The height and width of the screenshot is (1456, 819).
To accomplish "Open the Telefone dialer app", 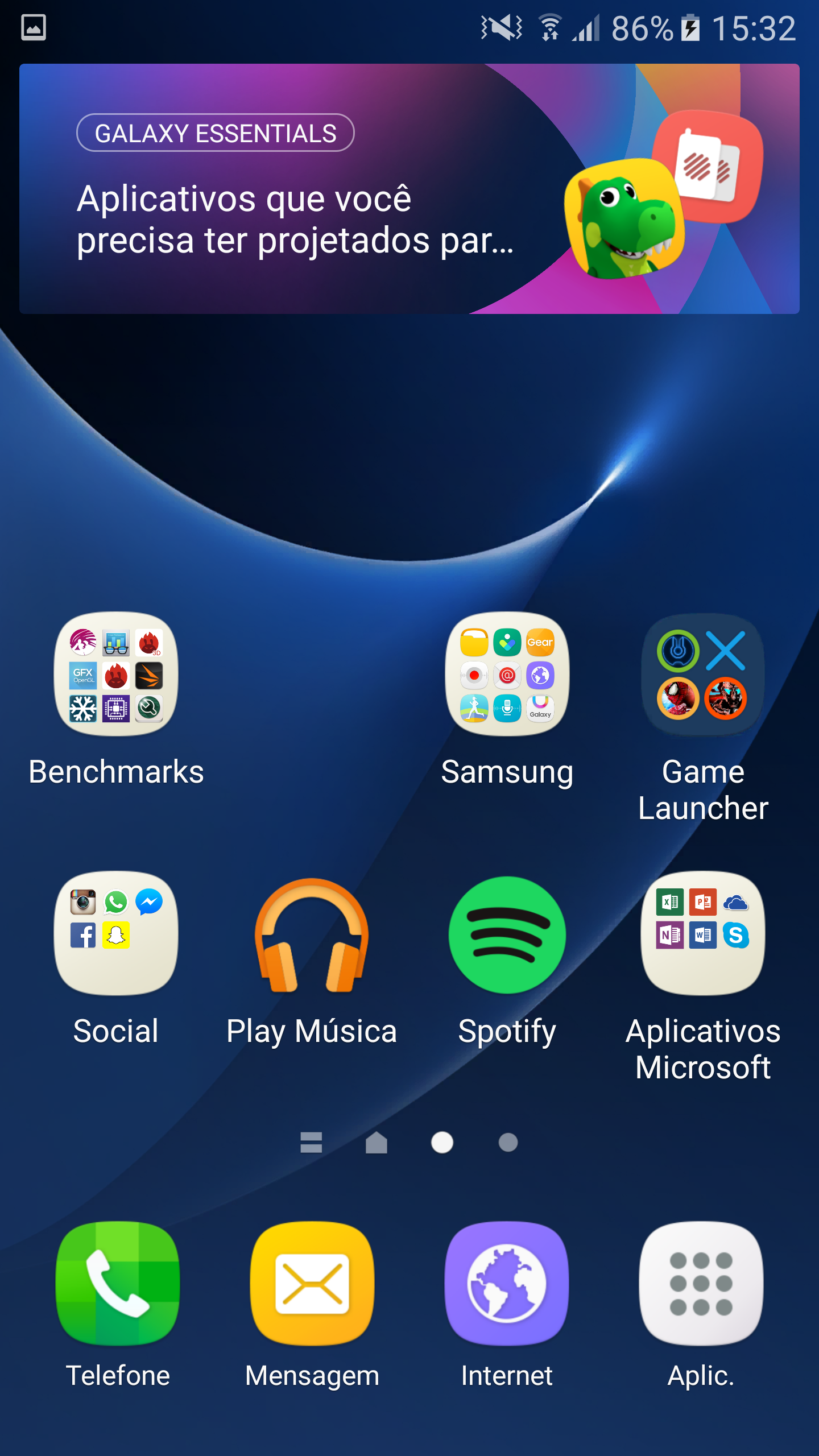I will click(118, 1283).
